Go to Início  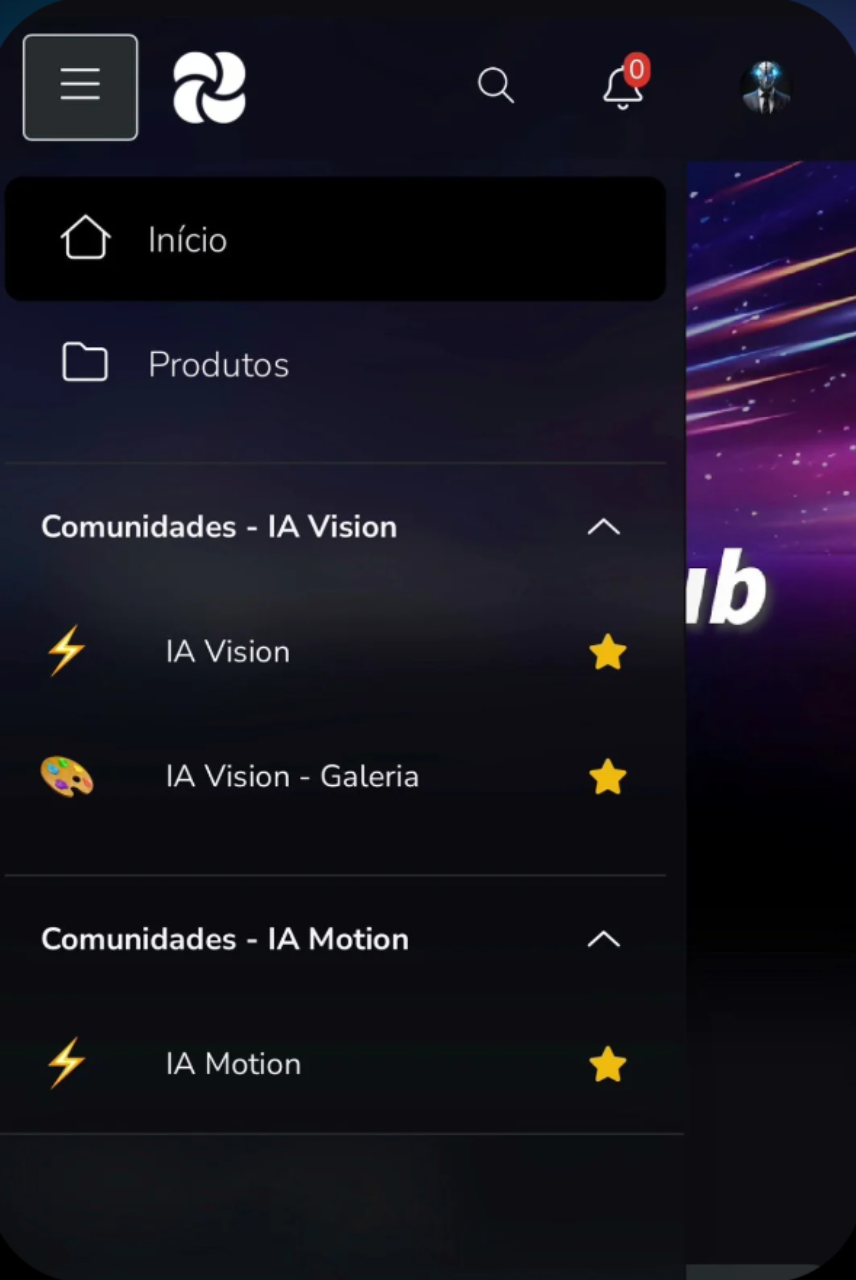tap(187, 240)
